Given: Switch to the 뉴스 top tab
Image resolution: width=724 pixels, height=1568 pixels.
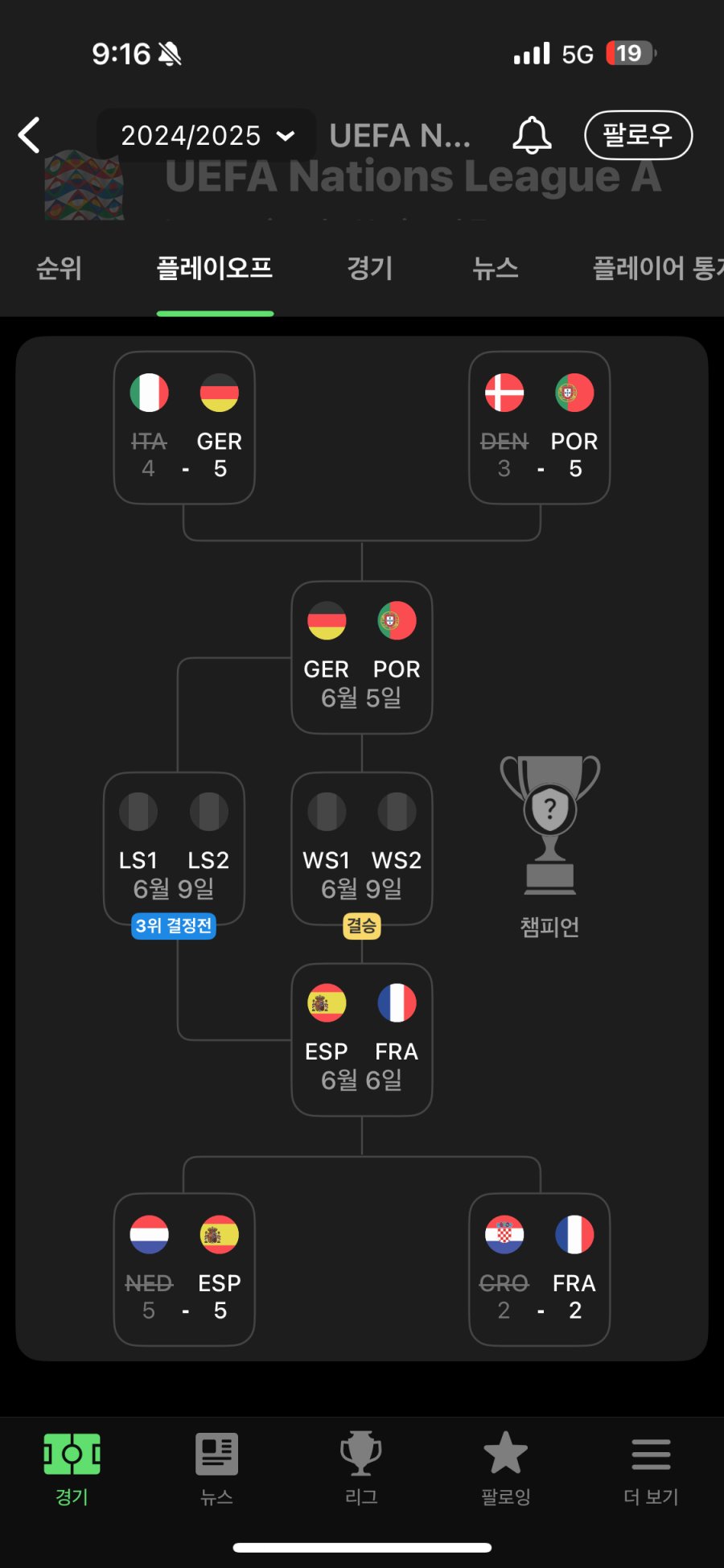Looking at the screenshot, I should [x=495, y=268].
